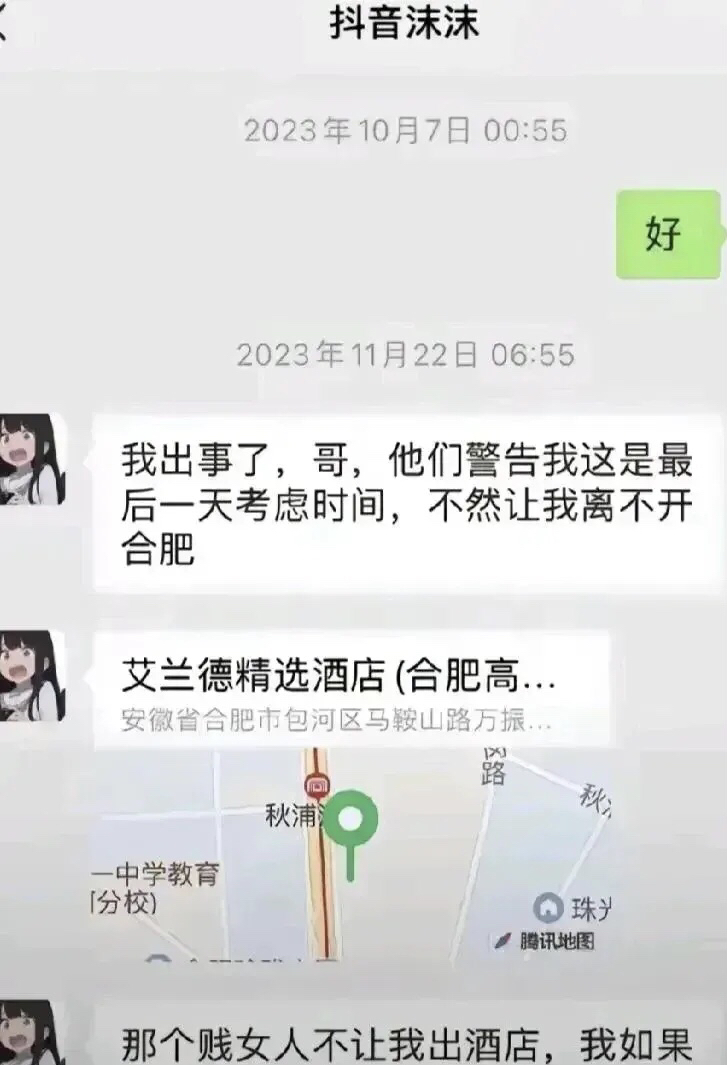Go back from the 抖音沫沫 chat
The height and width of the screenshot is (1065, 727).
pos(5,25)
